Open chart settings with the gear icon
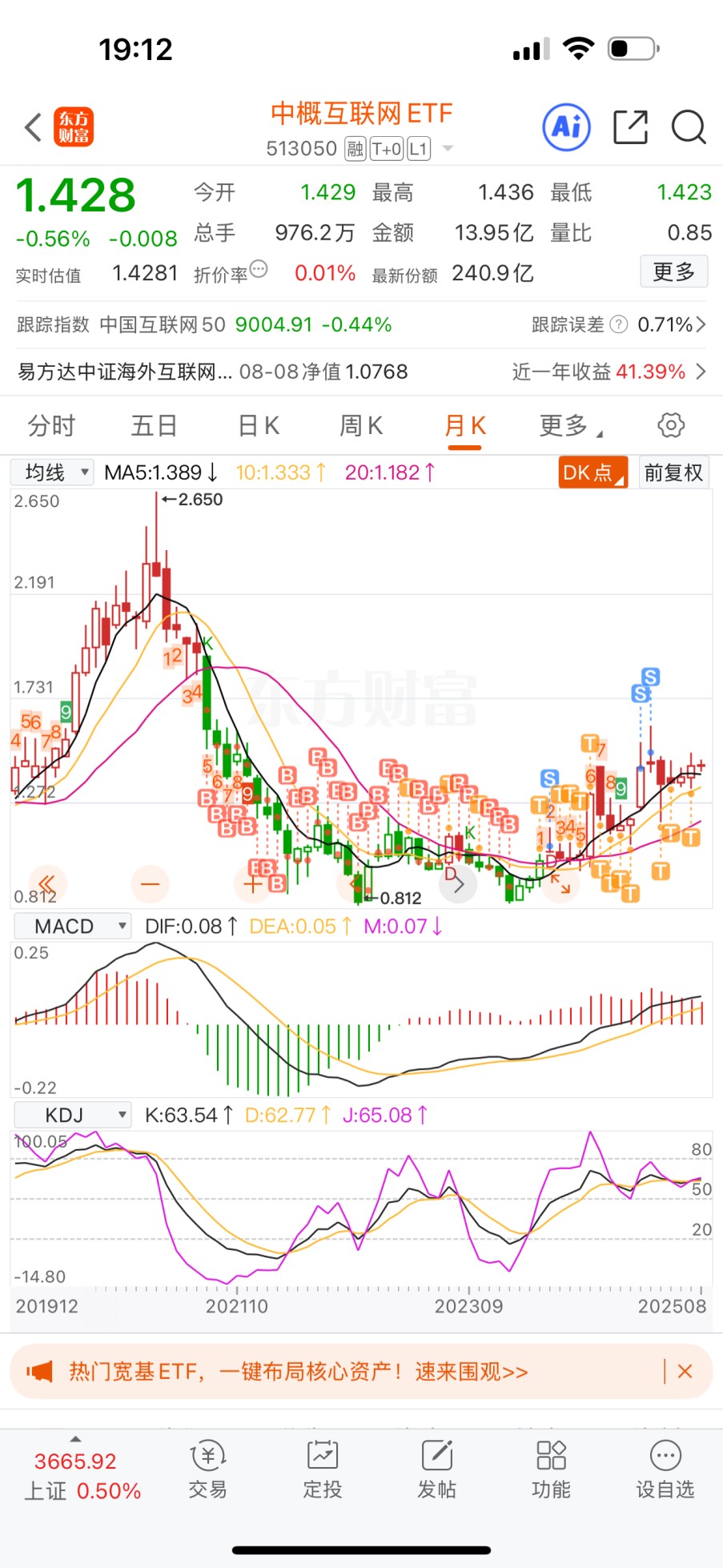Viewport: 723px width, 1568px height. [x=671, y=425]
